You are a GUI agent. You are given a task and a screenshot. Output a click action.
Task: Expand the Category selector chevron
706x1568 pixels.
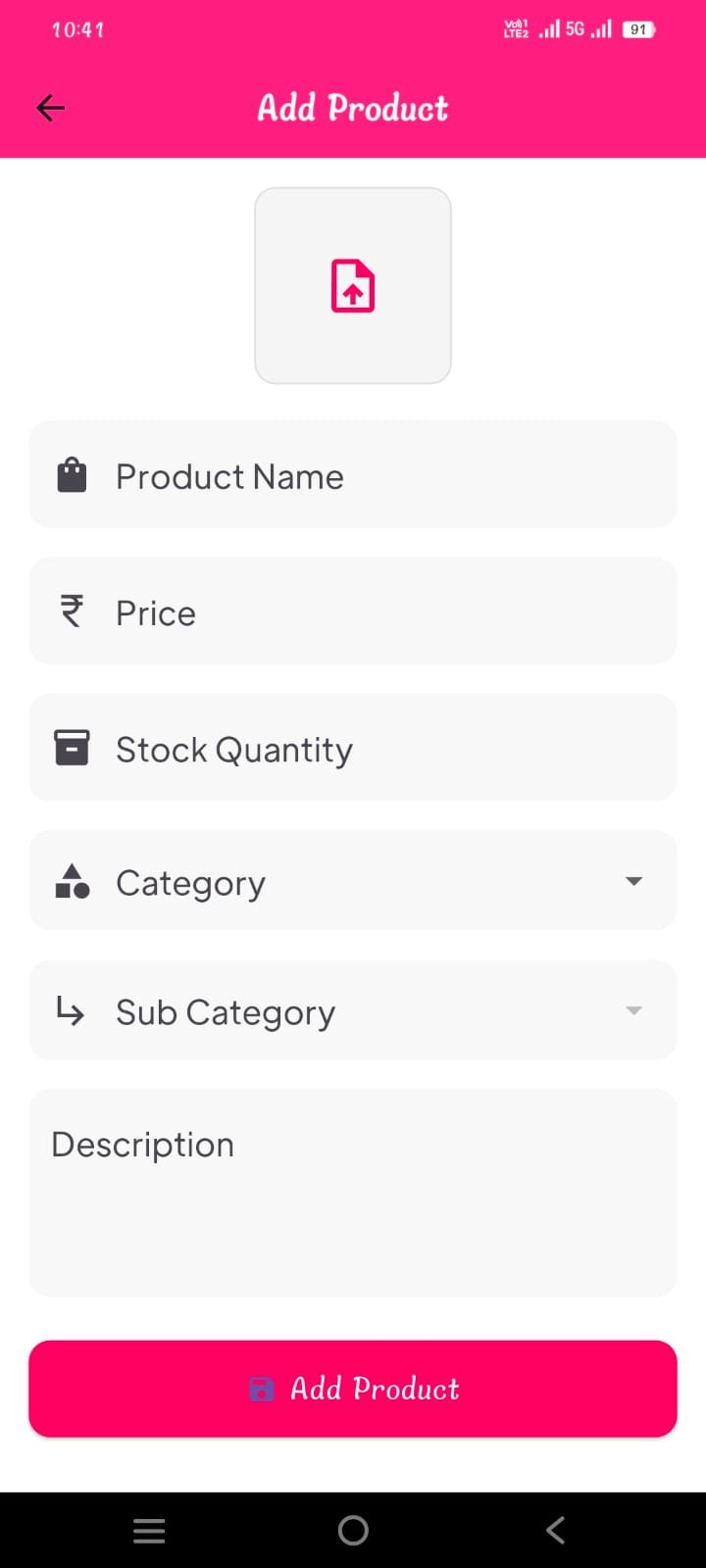[x=633, y=881]
